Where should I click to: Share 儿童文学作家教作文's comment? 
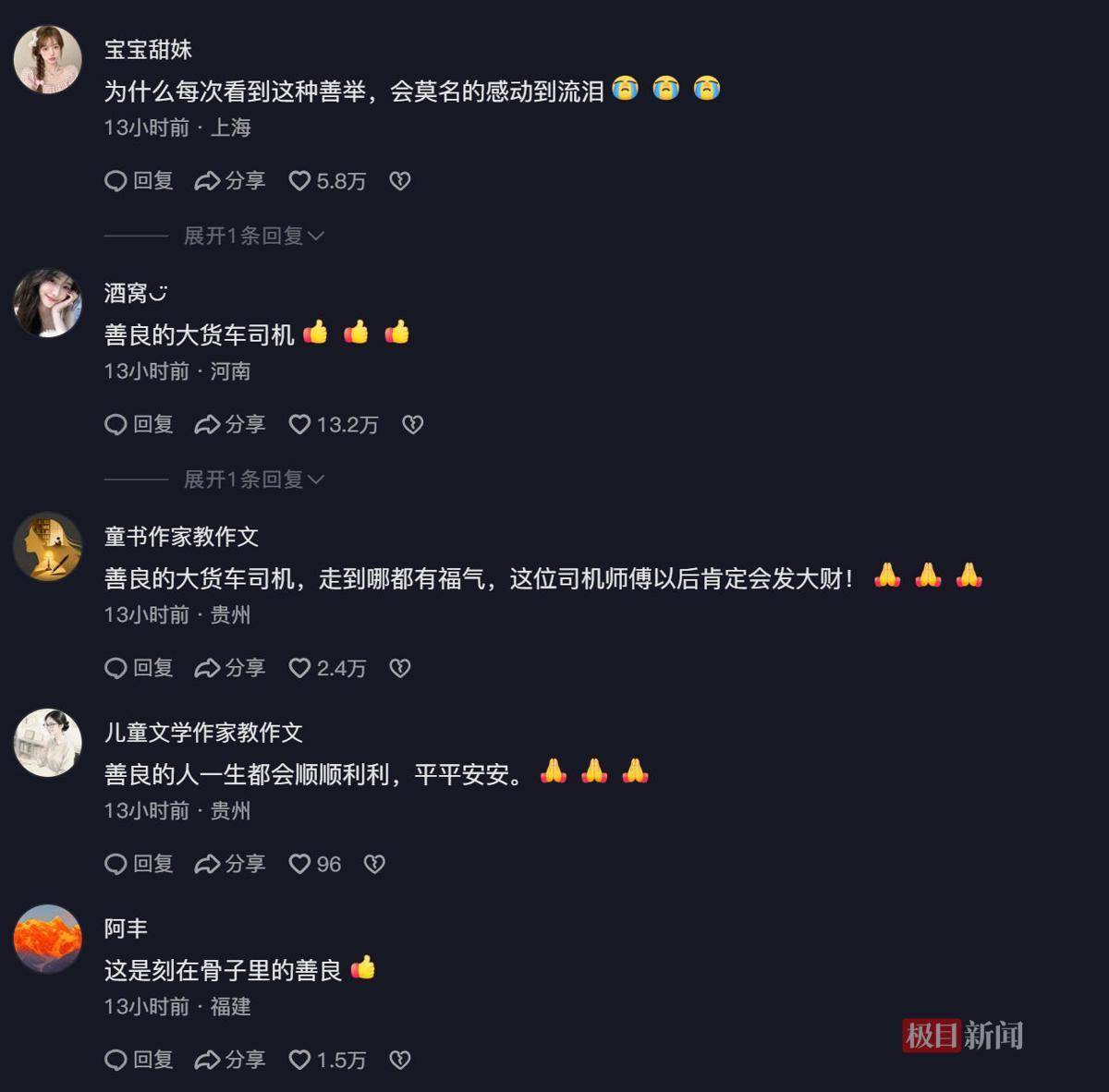click(229, 864)
